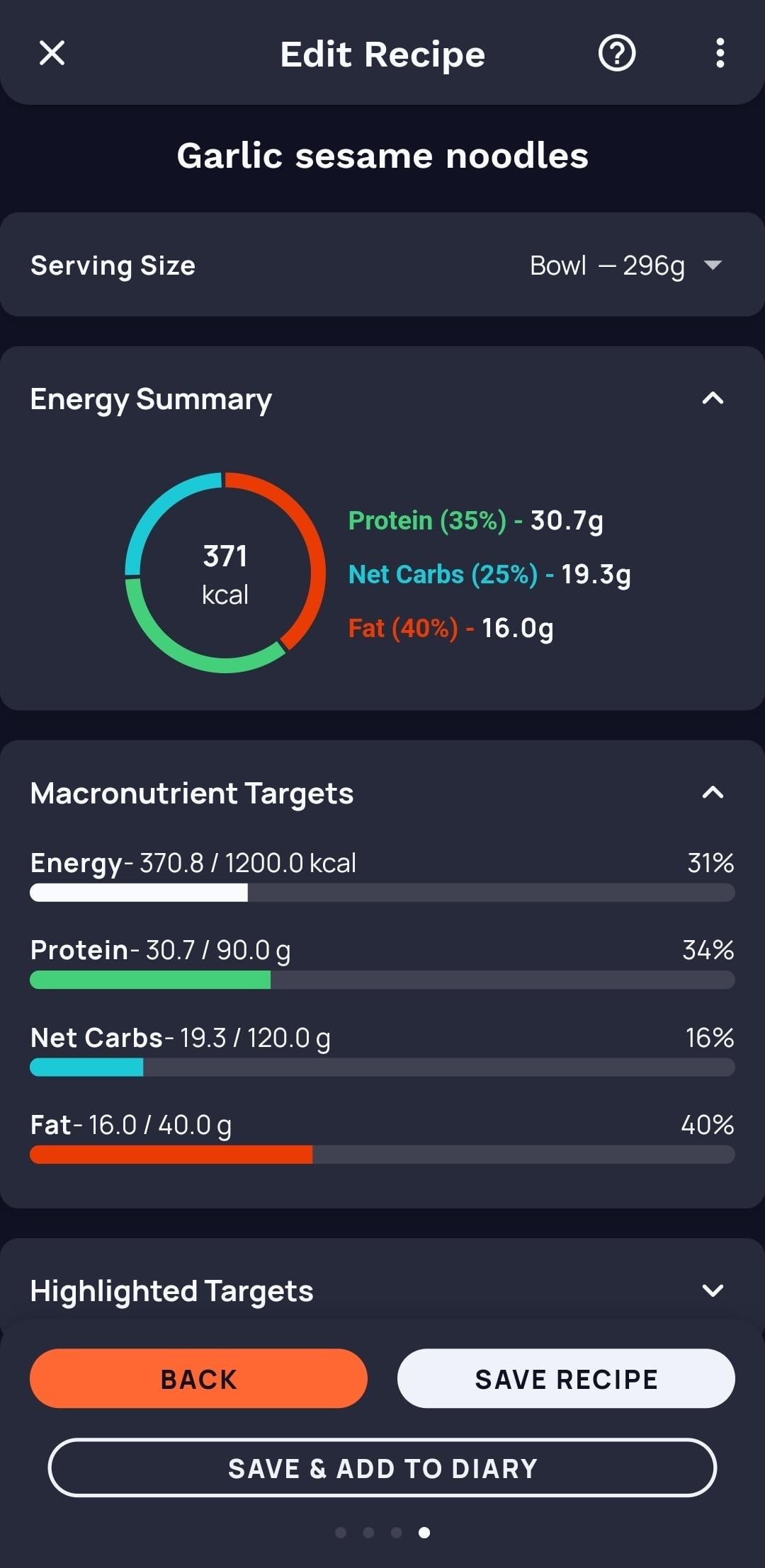Viewport: 765px width, 1568px height.
Task: Select SAVE & ADD TO DIARY
Action: pos(382,1468)
